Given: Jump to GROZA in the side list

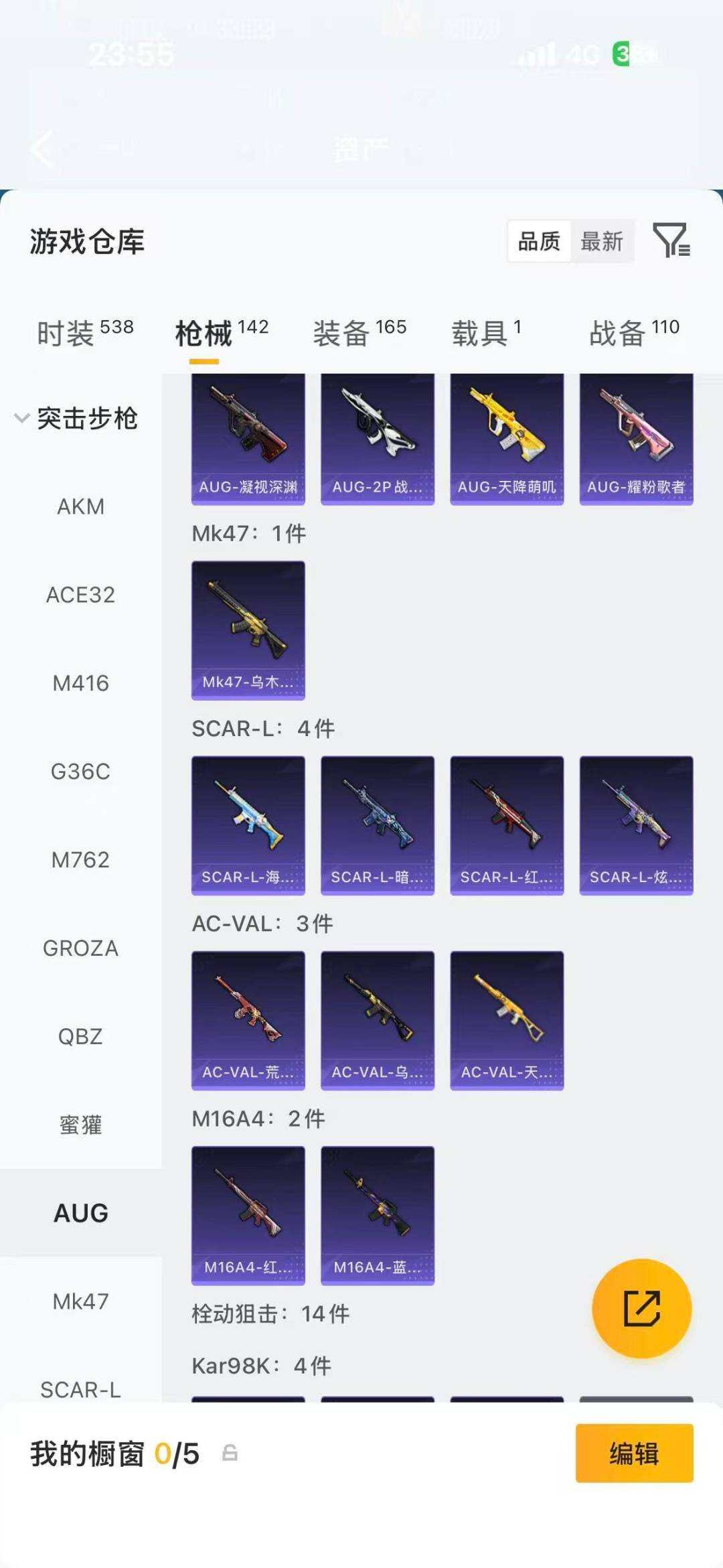Looking at the screenshot, I should 80,948.
